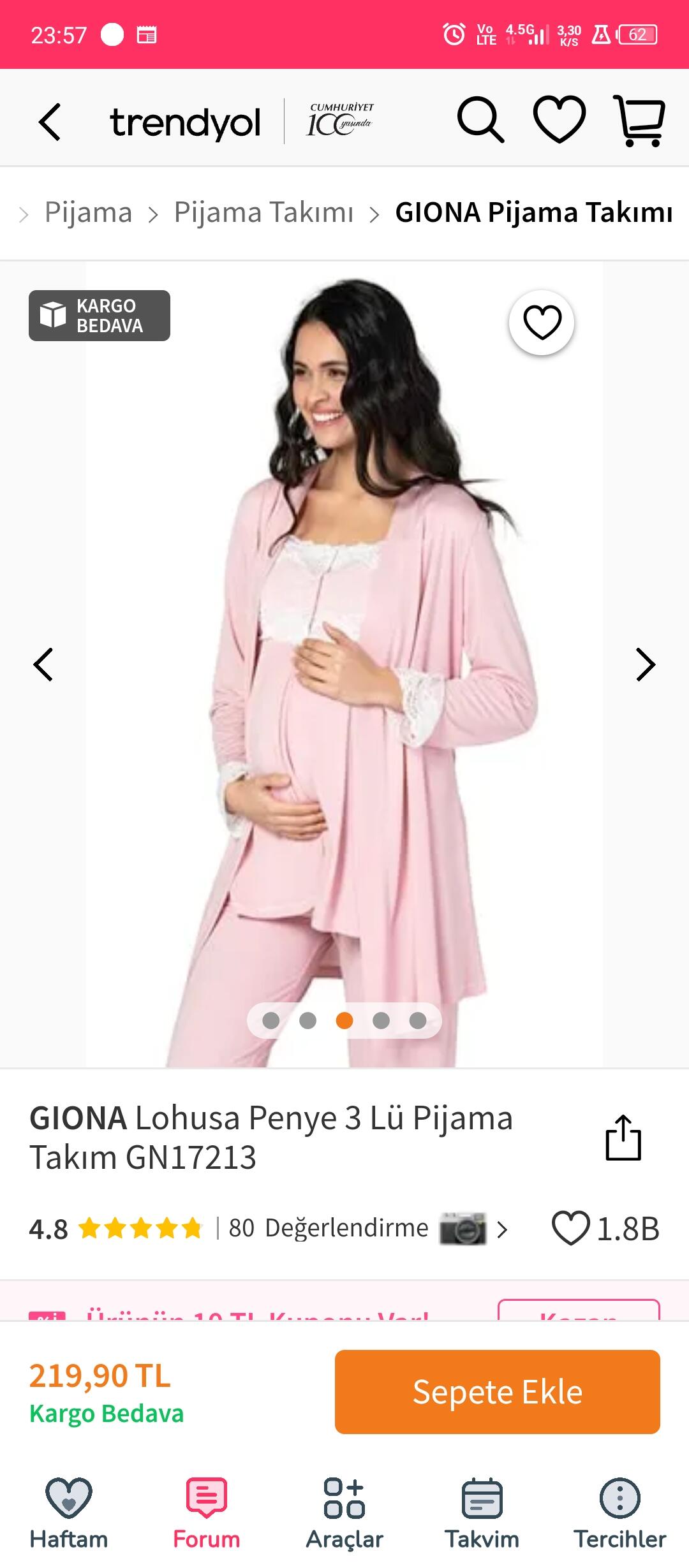Screen dimensions: 689x1568
Task: Go back using the header arrow
Action: click(x=50, y=121)
